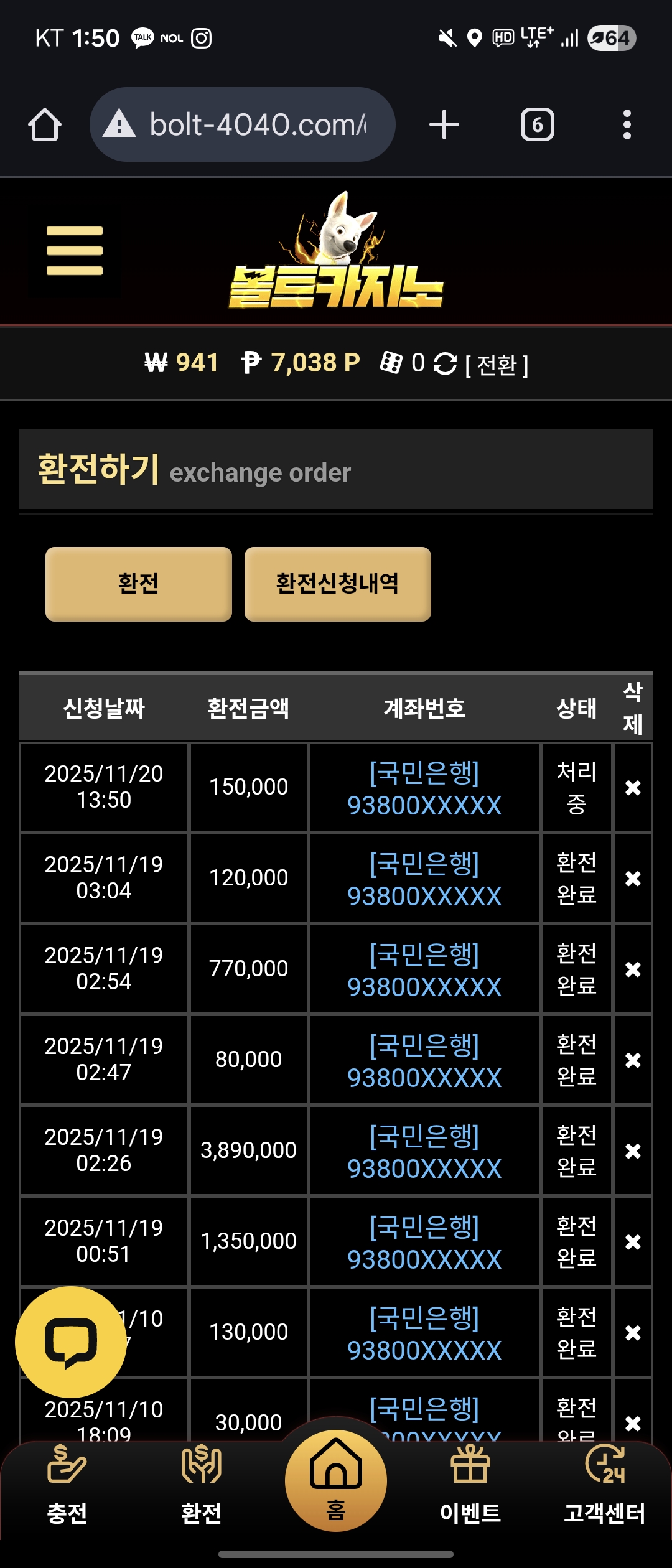Image resolution: width=672 pixels, height=1568 pixels.
Task: Remove the 770,000 exchange entry
Action: 633,969
